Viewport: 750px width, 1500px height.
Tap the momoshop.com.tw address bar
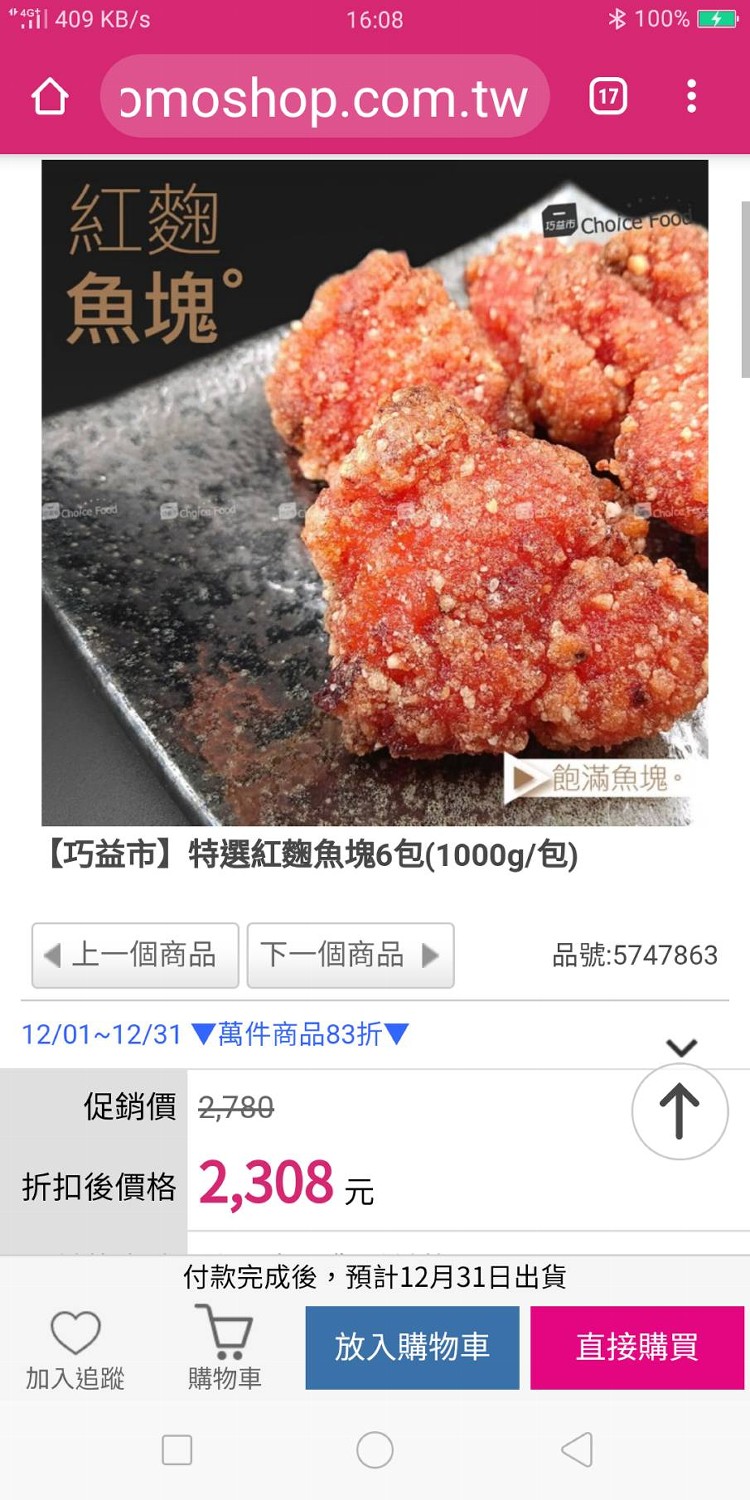(x=324, y=97)
